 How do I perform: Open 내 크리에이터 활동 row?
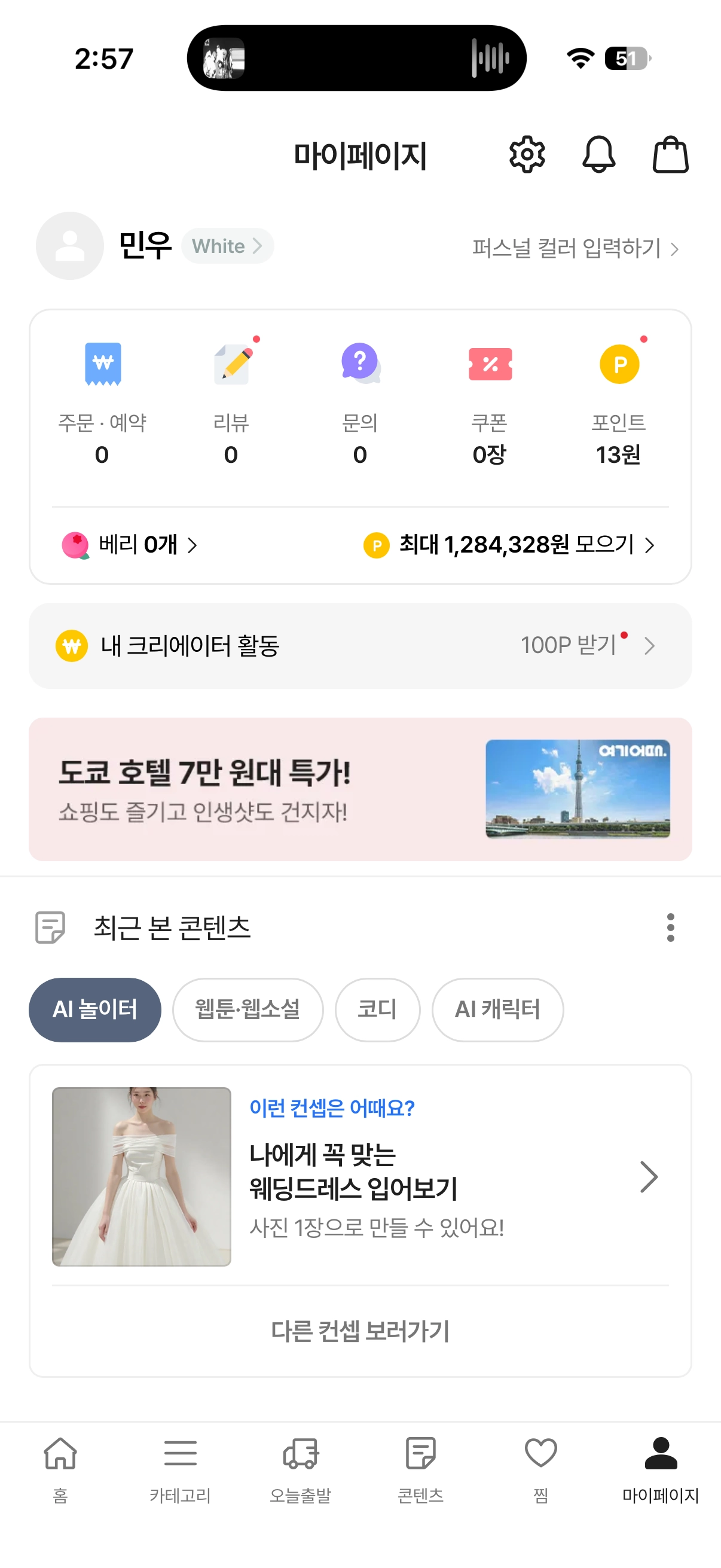360,646
